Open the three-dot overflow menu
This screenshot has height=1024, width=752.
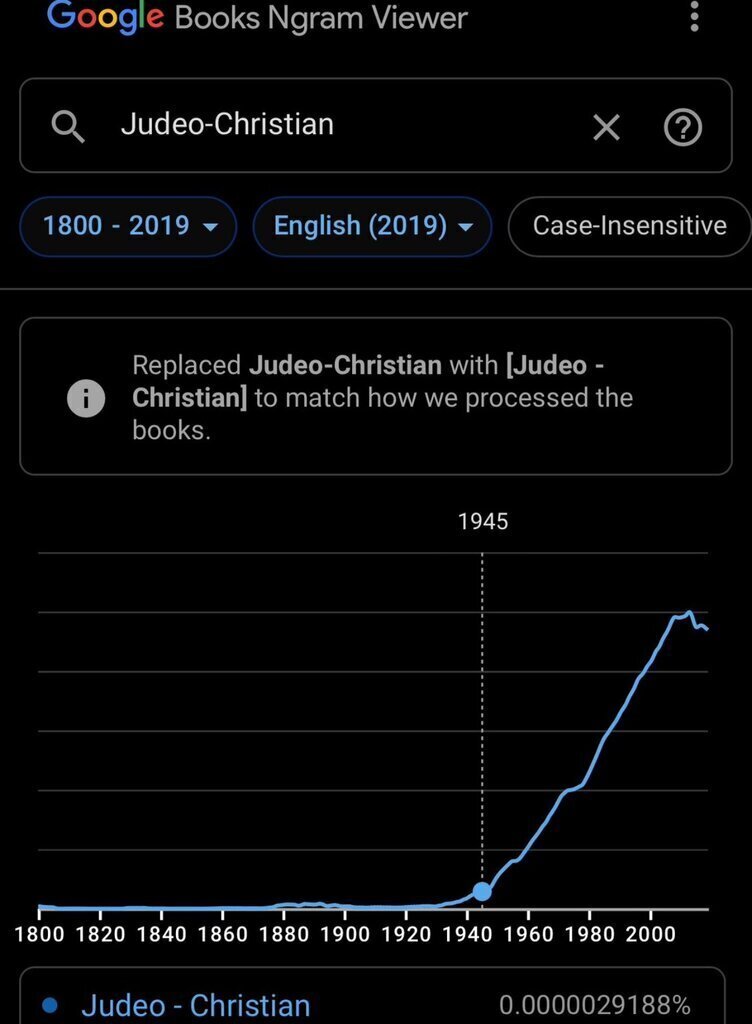click(696, 15)
